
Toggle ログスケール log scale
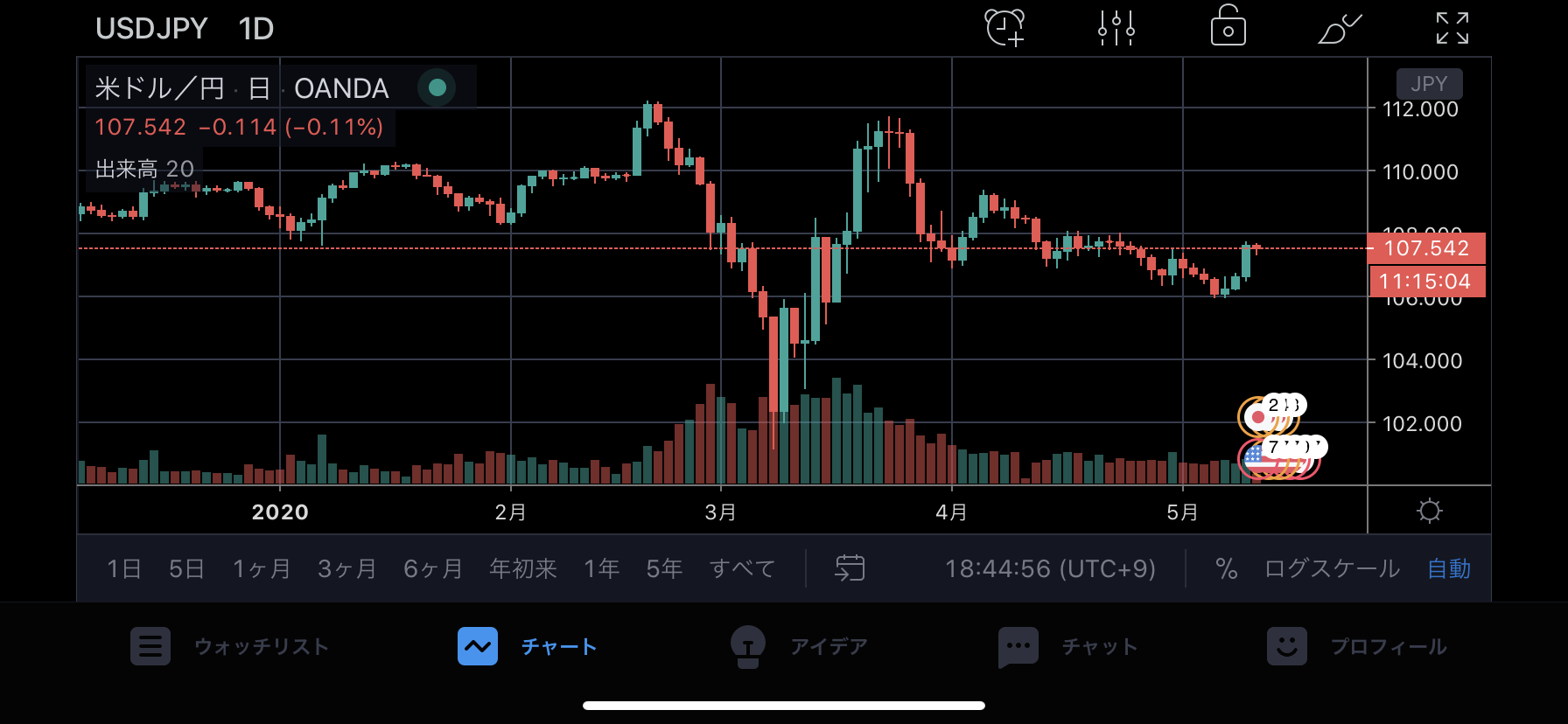pyautogui.click(x=1332, y=569)
